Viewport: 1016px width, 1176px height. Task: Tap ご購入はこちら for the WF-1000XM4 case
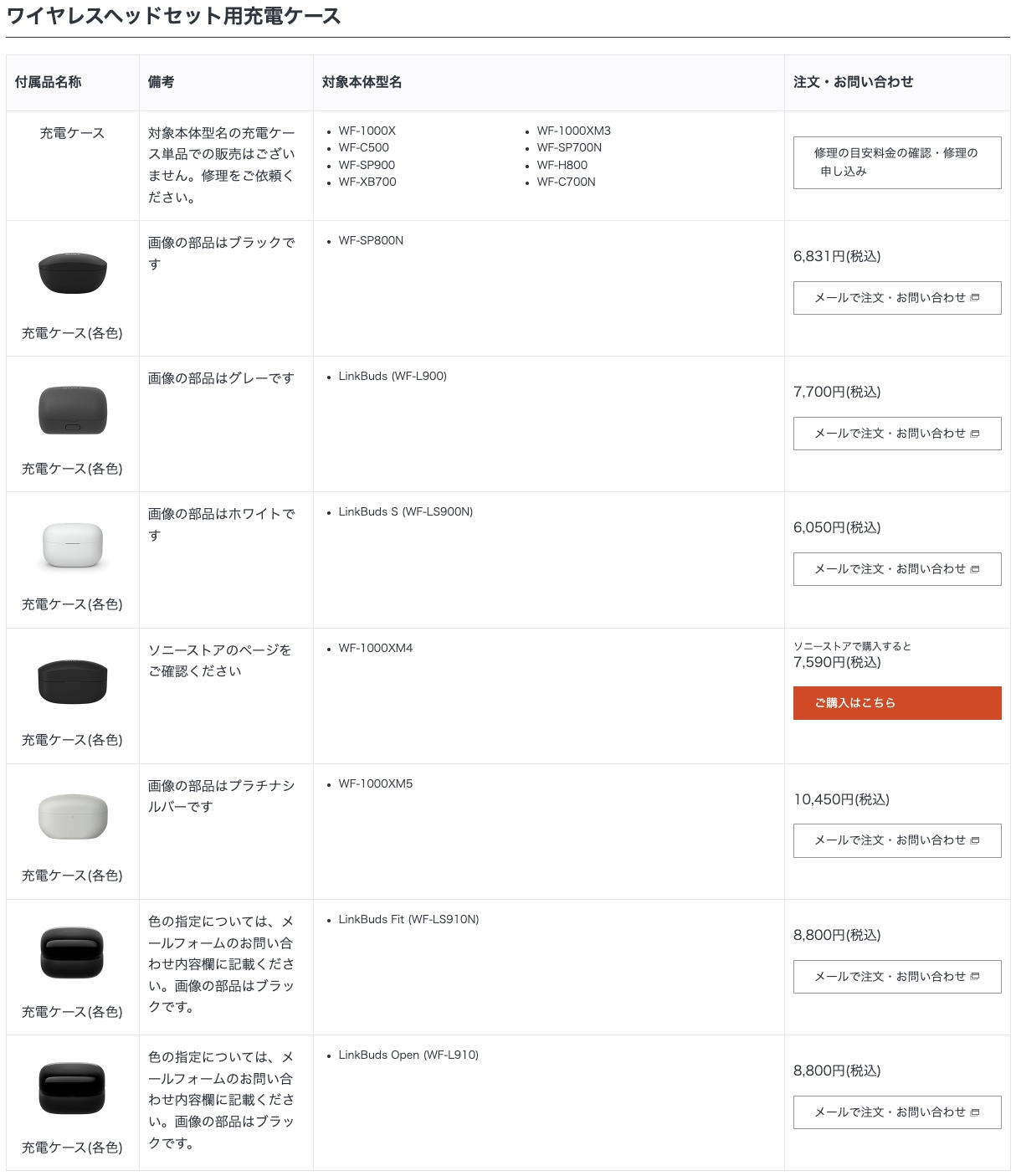(x=896, y=703)
